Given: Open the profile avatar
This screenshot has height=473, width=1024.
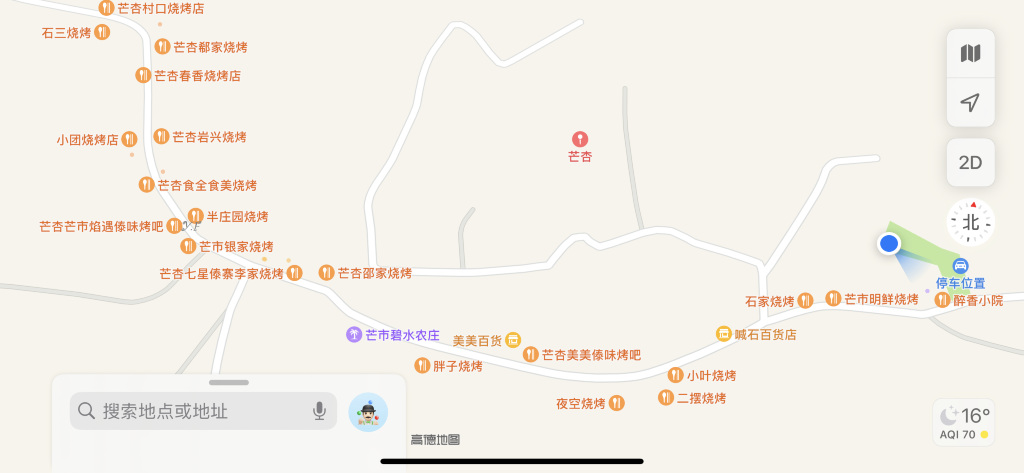Looking at the screenshot, I should (368, 412).
